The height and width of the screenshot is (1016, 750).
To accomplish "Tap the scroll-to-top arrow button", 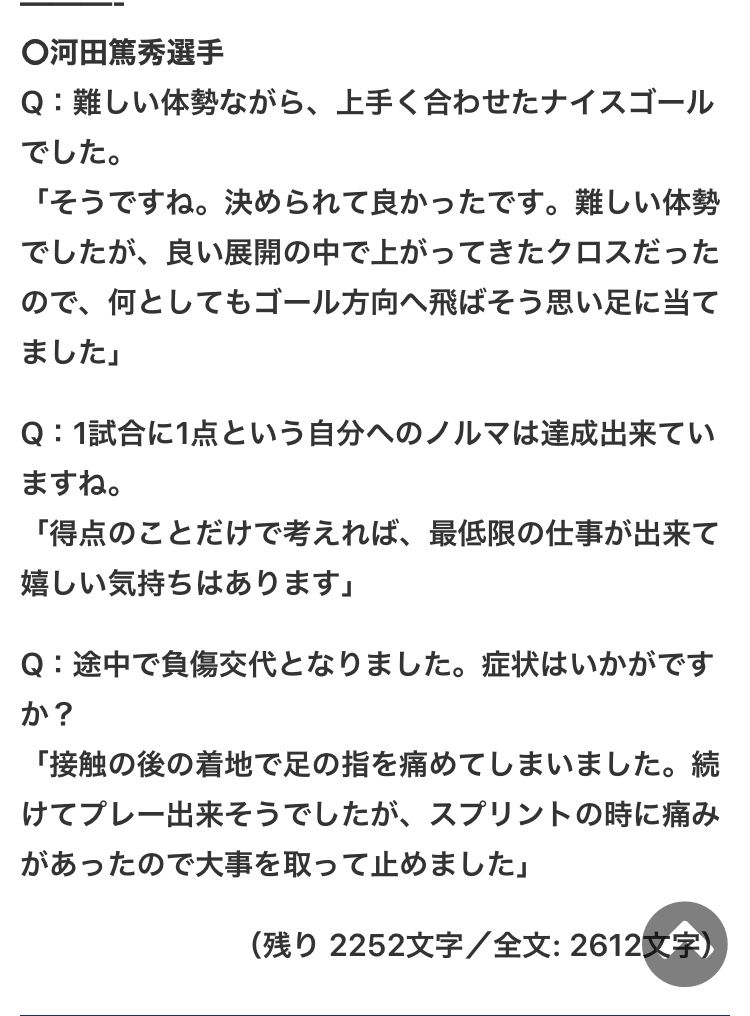I will point(684,943).
